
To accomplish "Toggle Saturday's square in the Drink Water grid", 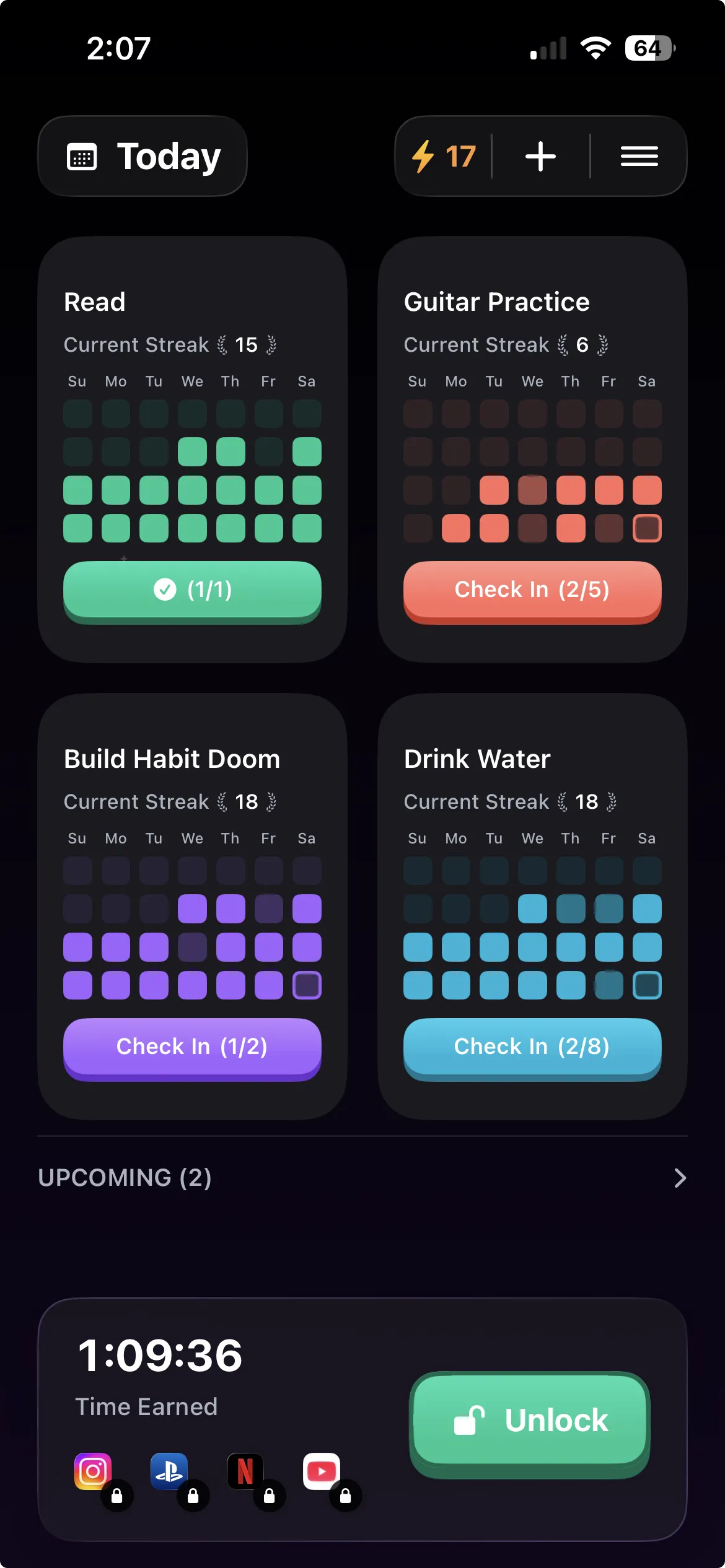I will click(x=646, y=986).
